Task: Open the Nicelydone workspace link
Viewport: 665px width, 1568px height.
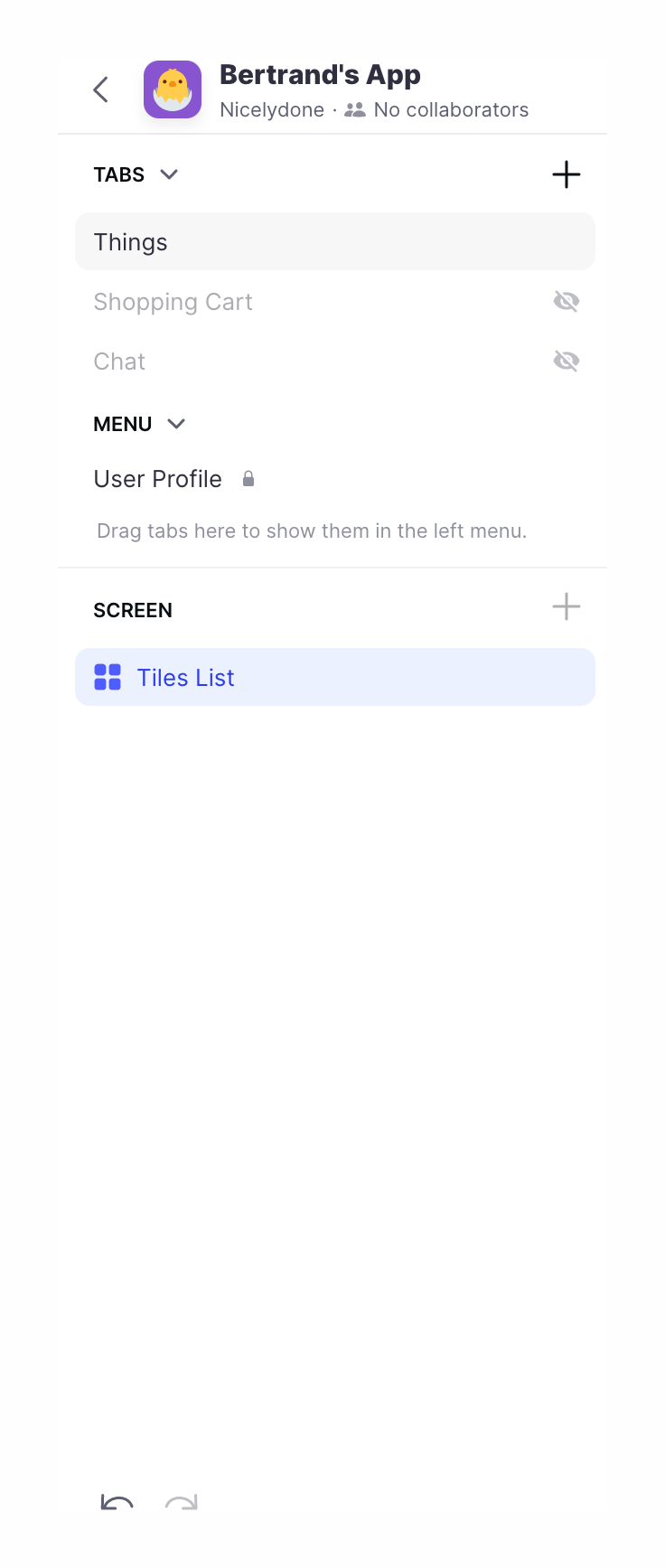Action: (x=271, y=109)
